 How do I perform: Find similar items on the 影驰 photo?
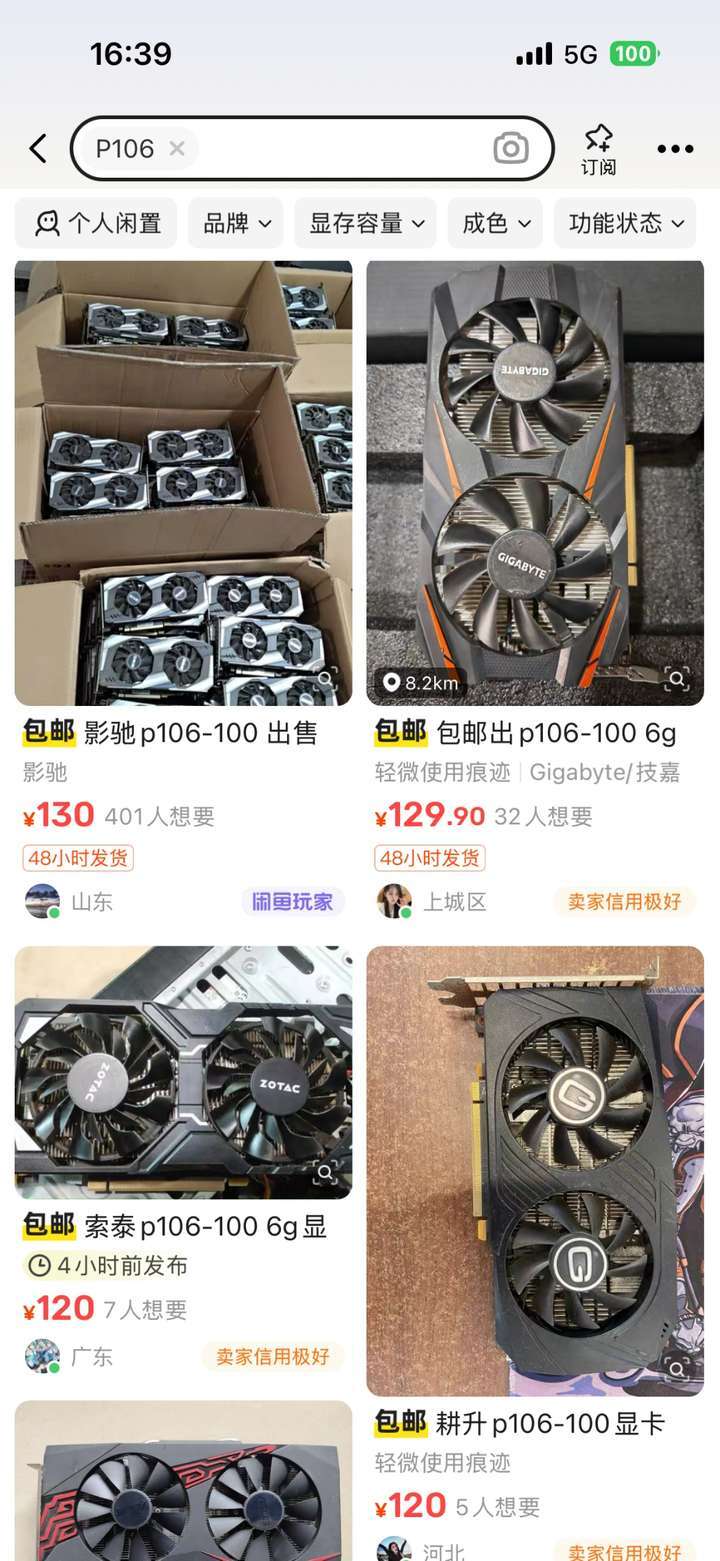coord(325,681)
